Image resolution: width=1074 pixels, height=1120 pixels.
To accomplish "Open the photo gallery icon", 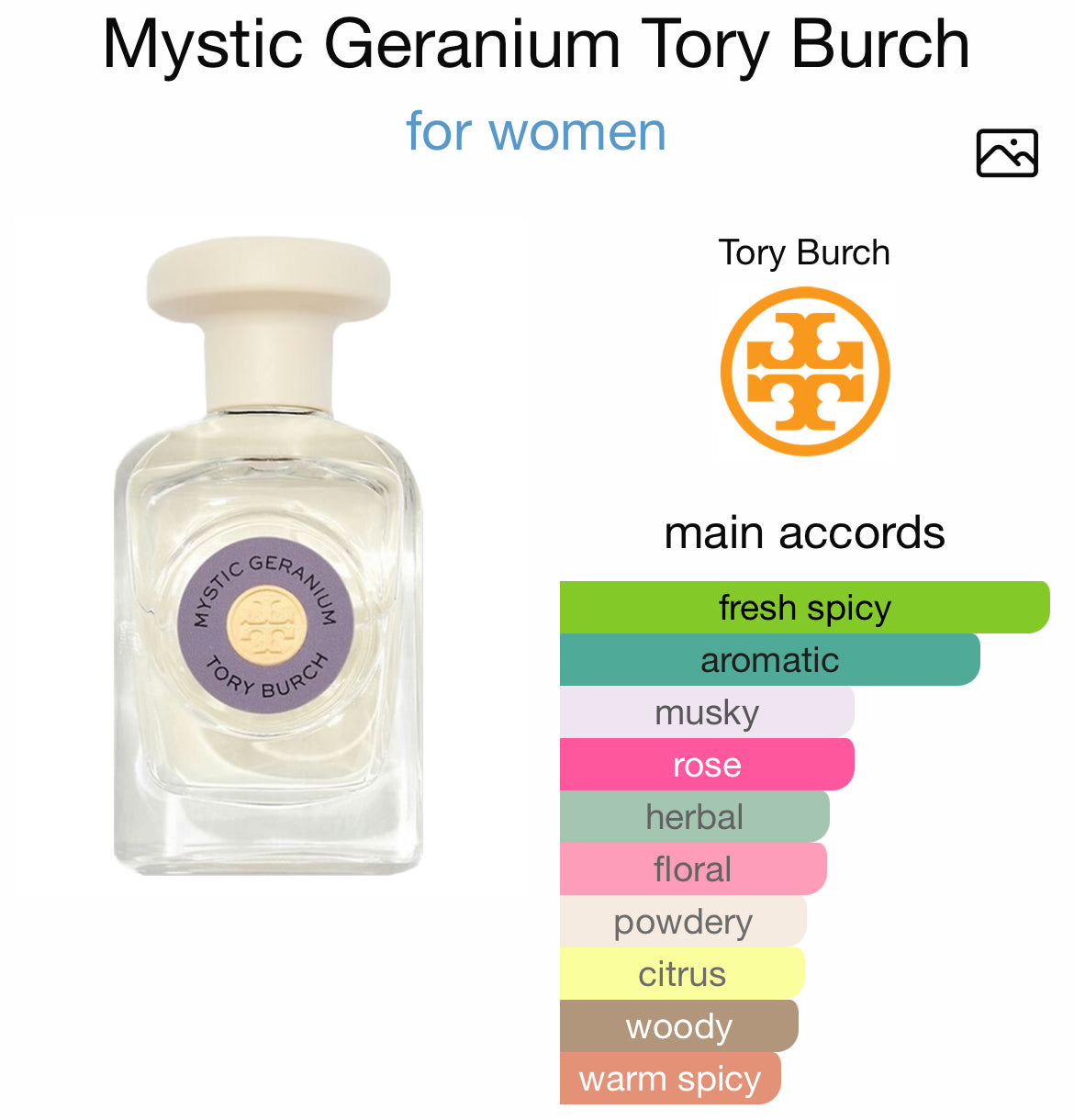I will point(1006,153).
